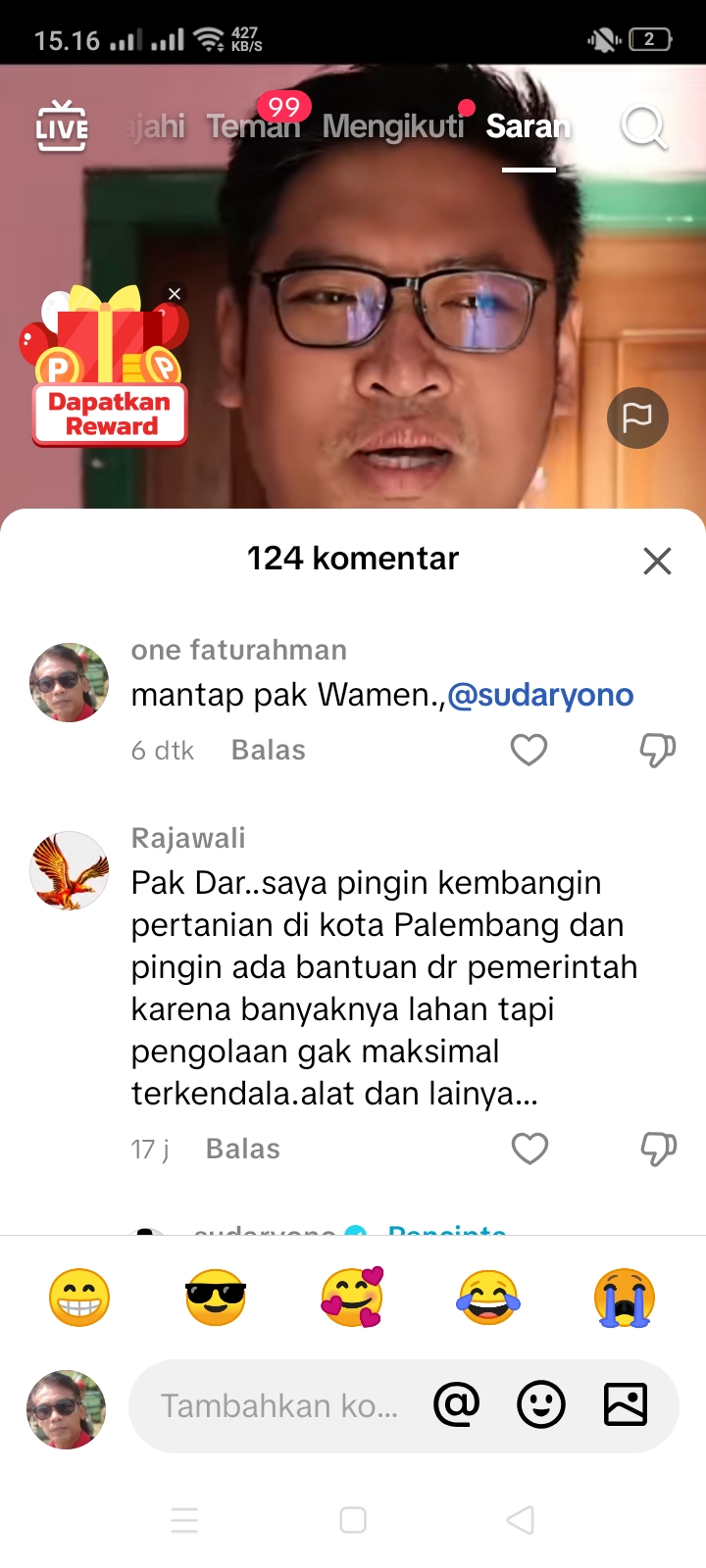Attach an image to the comment
The image size is (706, 1568).
(x=626, y=1405)
